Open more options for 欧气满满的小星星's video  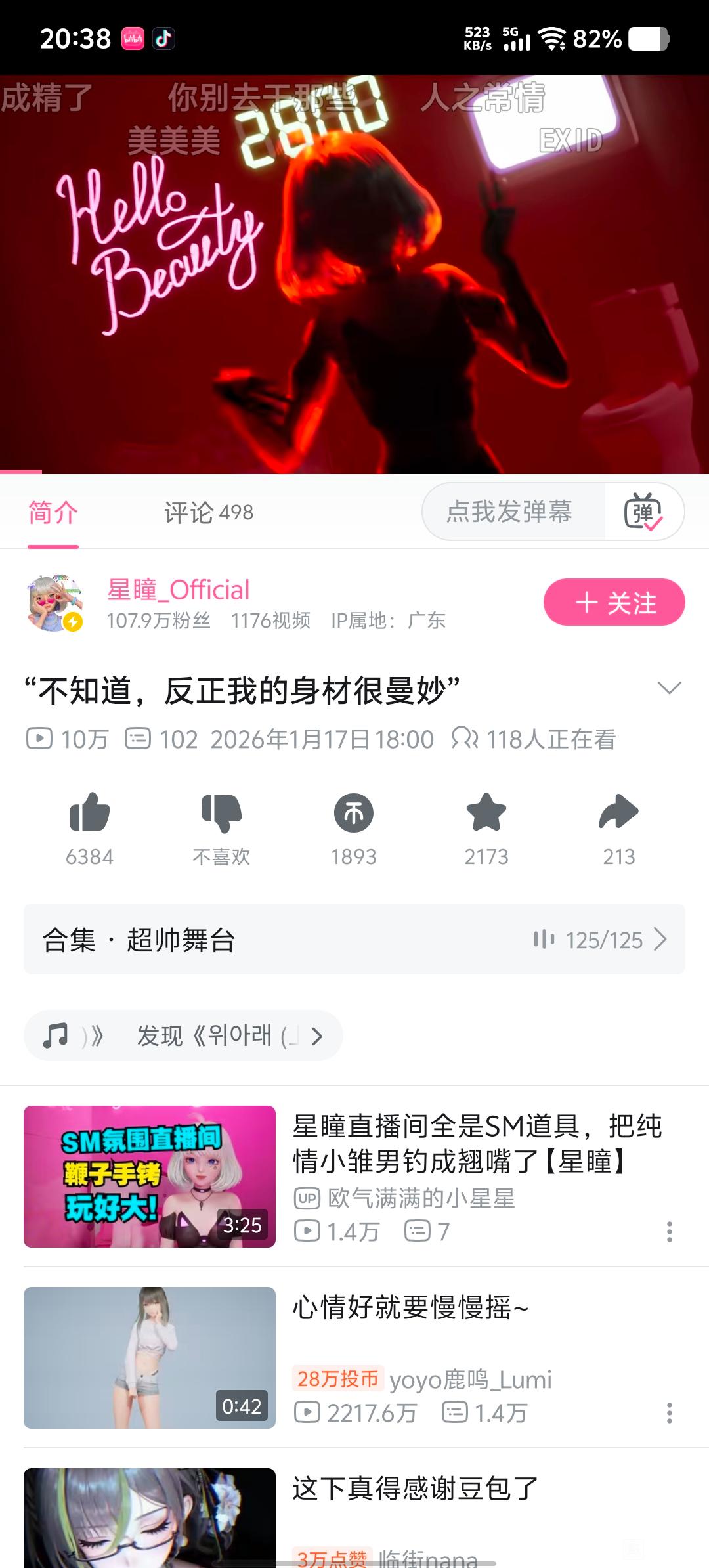(x=669, y=1231)
